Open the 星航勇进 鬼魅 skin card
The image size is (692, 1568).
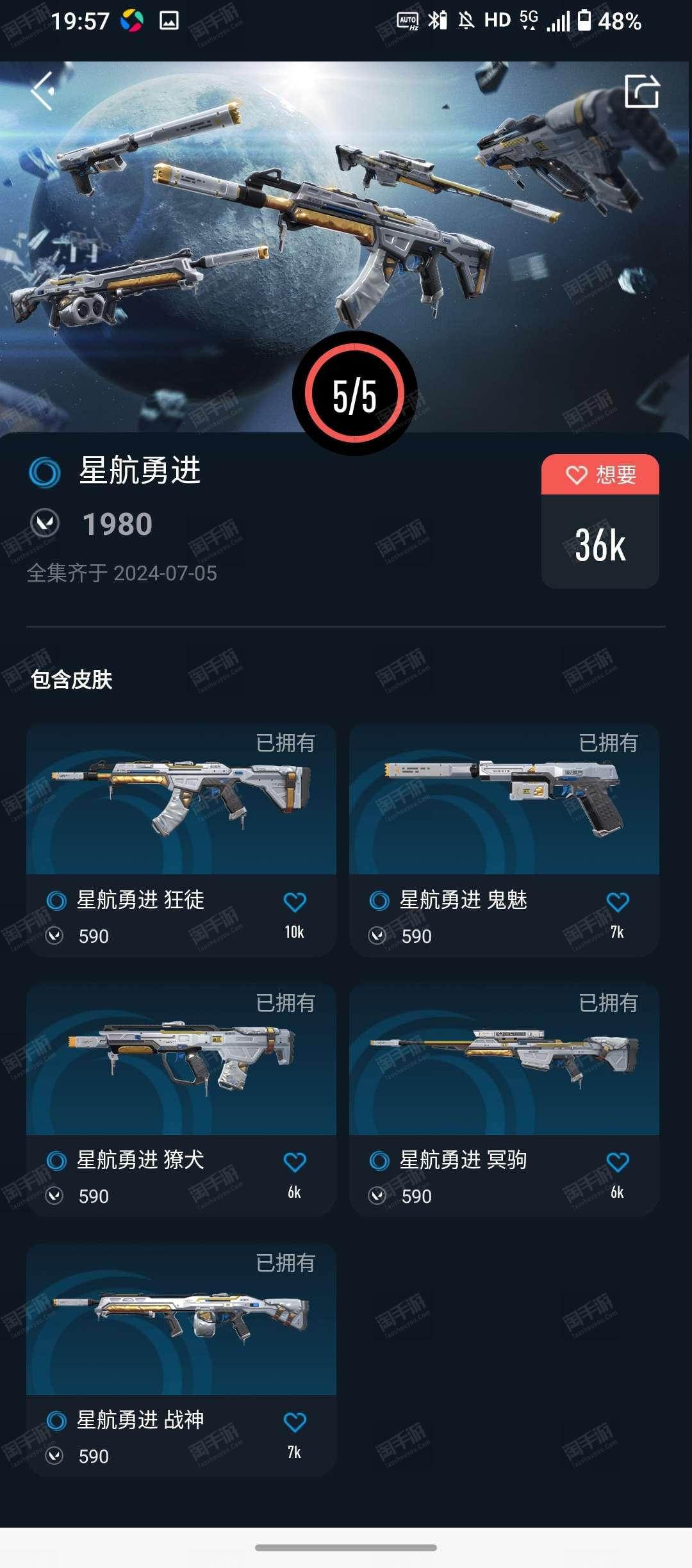(504, 840)
